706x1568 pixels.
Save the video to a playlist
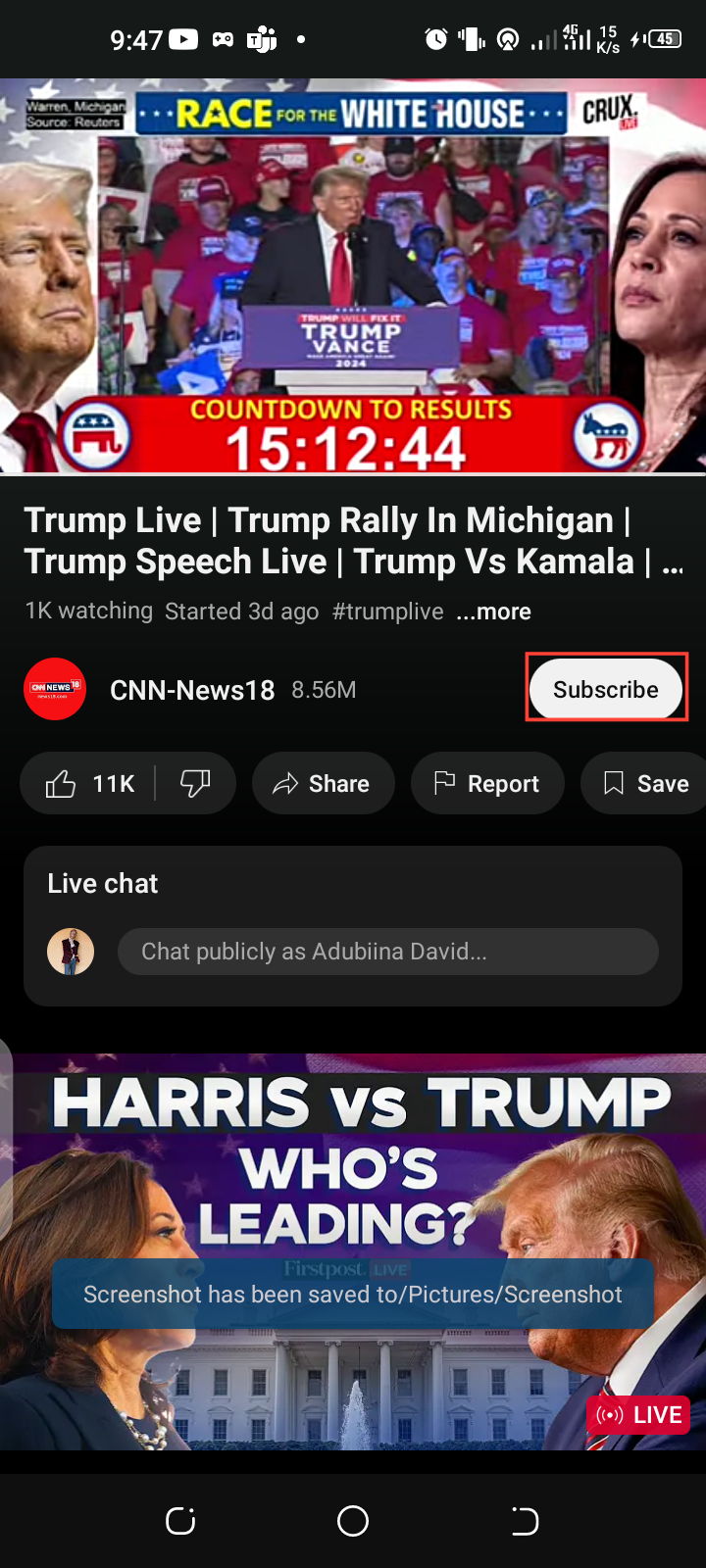pyautogui.click(x=645, y=784)
